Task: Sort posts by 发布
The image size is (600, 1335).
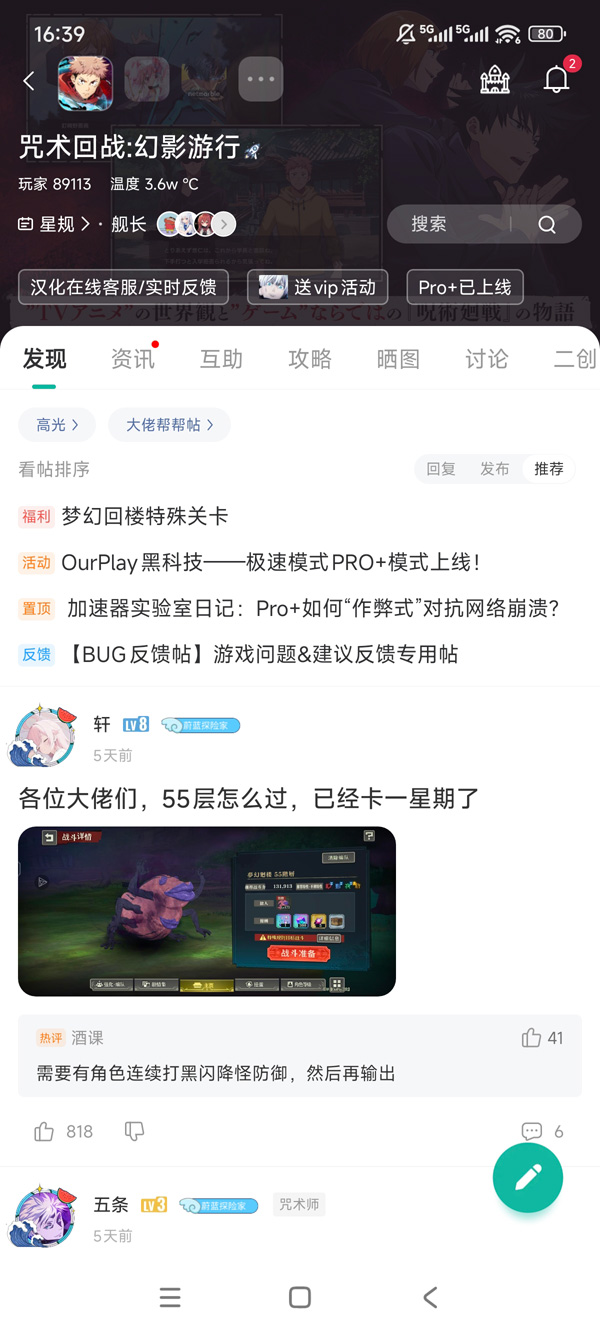Action: 495,469
